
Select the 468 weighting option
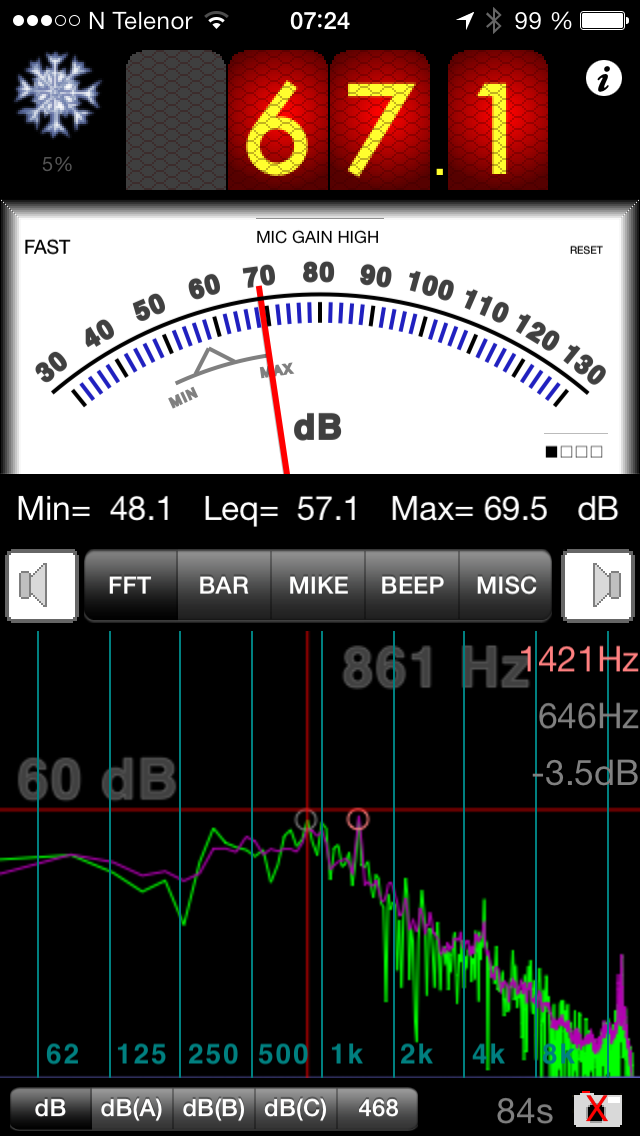[378, 1108]
